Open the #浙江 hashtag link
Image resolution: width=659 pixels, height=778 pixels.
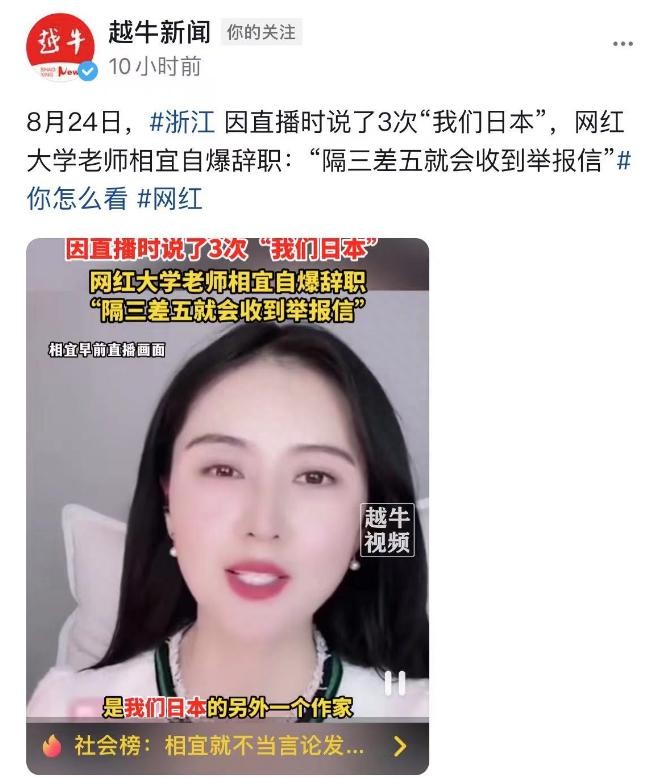(x=181, y=124)
